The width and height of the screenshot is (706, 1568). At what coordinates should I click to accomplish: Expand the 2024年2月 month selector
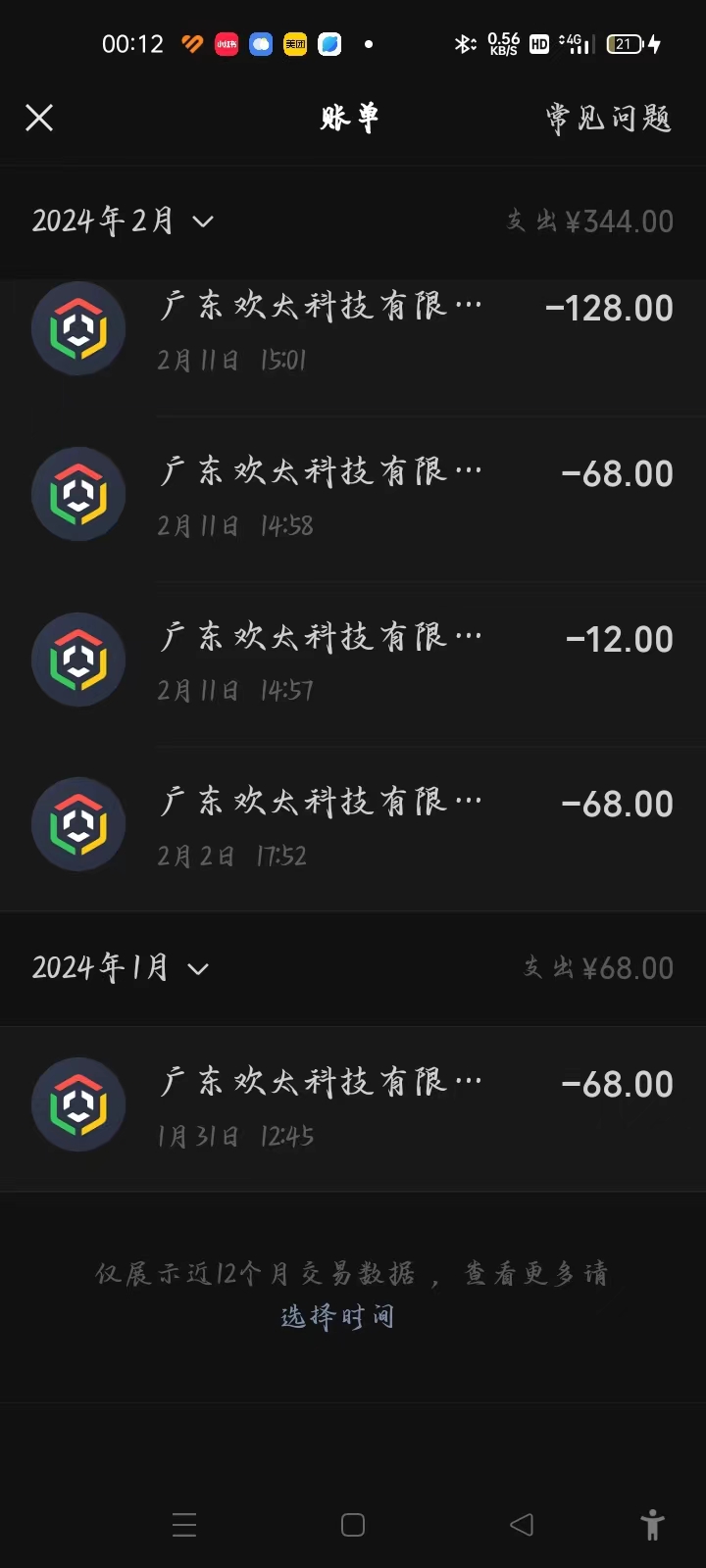pyautogui.click(x=123, y=221)
